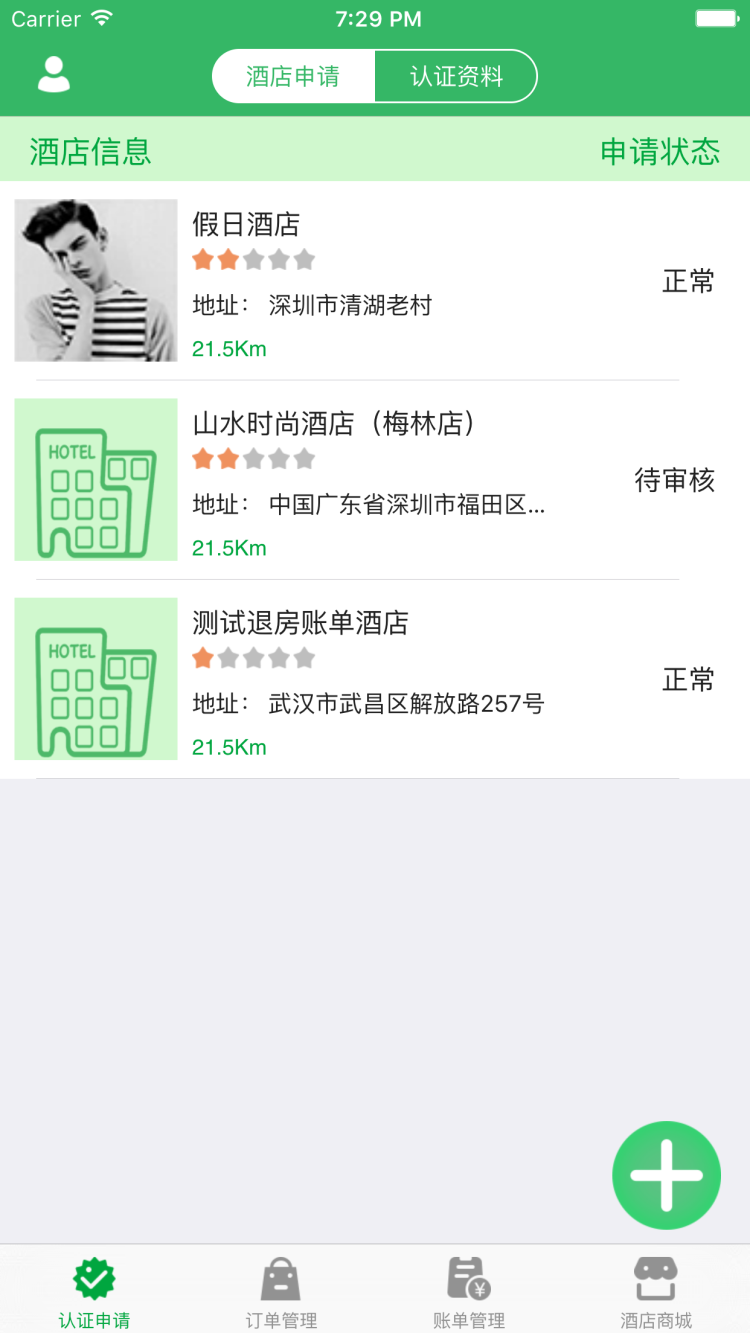The image size is (750, 1333).
Task: Open the profile icon at top left
Action: tap(52, 75)
